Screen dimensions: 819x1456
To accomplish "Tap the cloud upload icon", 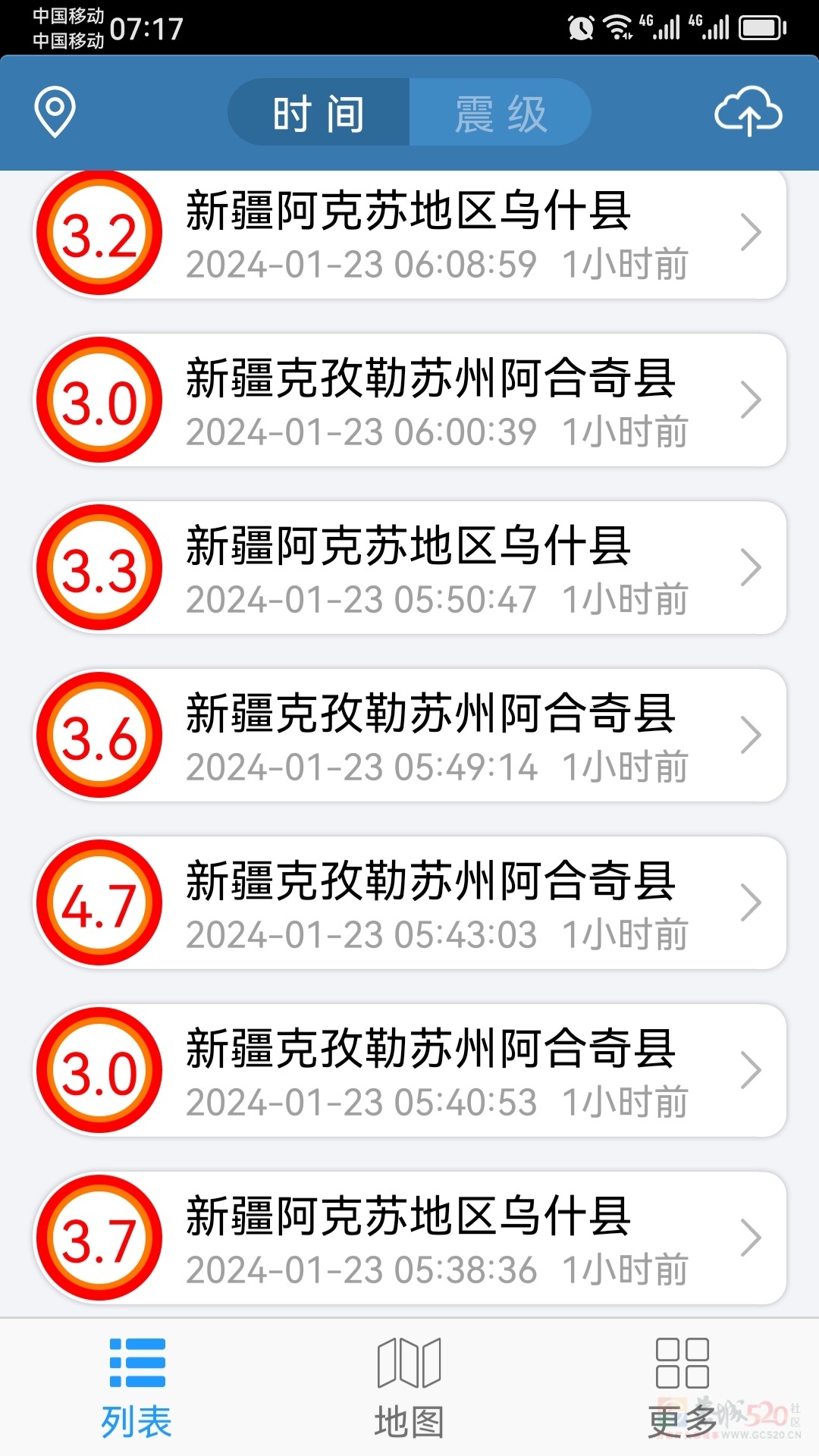I will [751, 112].
